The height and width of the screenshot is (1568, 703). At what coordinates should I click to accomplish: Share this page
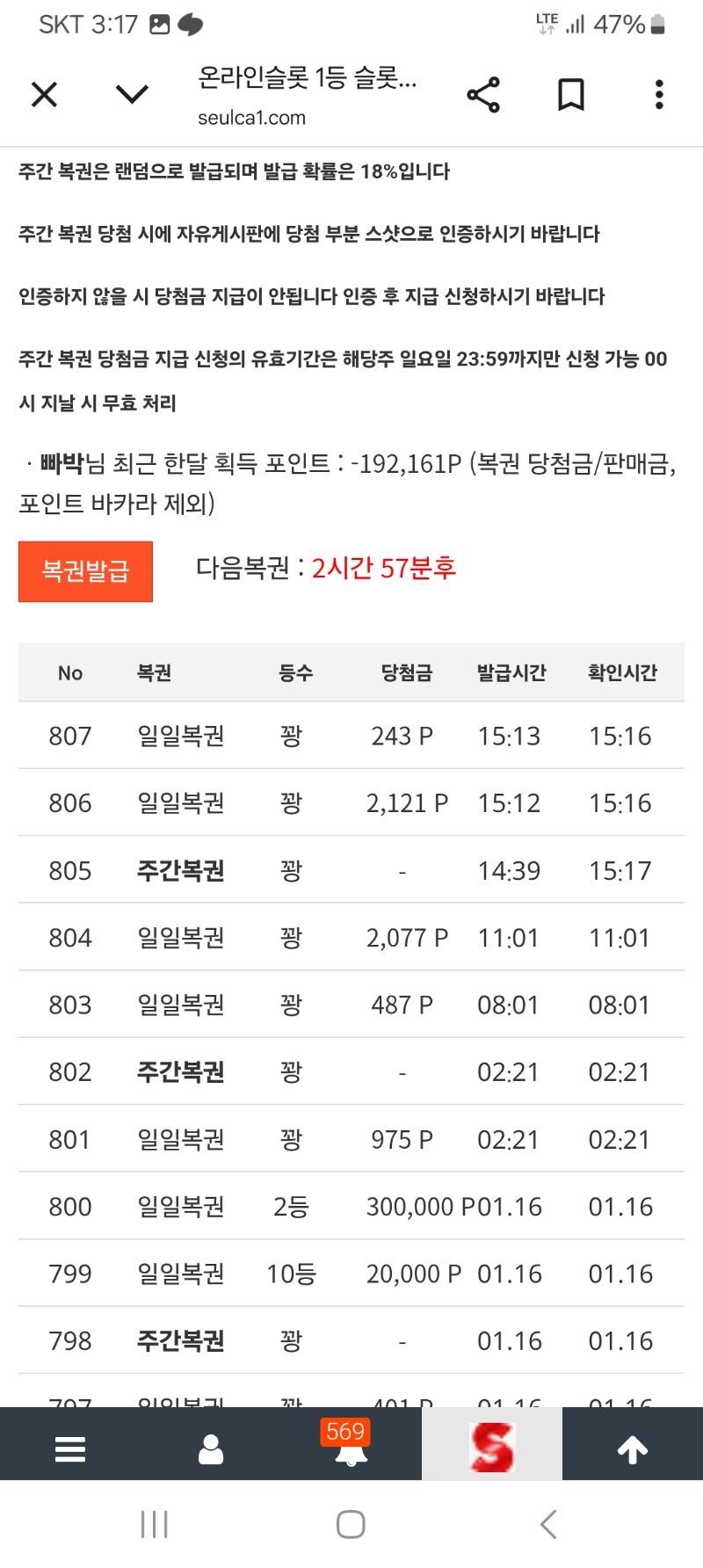[x=483, y=94]
